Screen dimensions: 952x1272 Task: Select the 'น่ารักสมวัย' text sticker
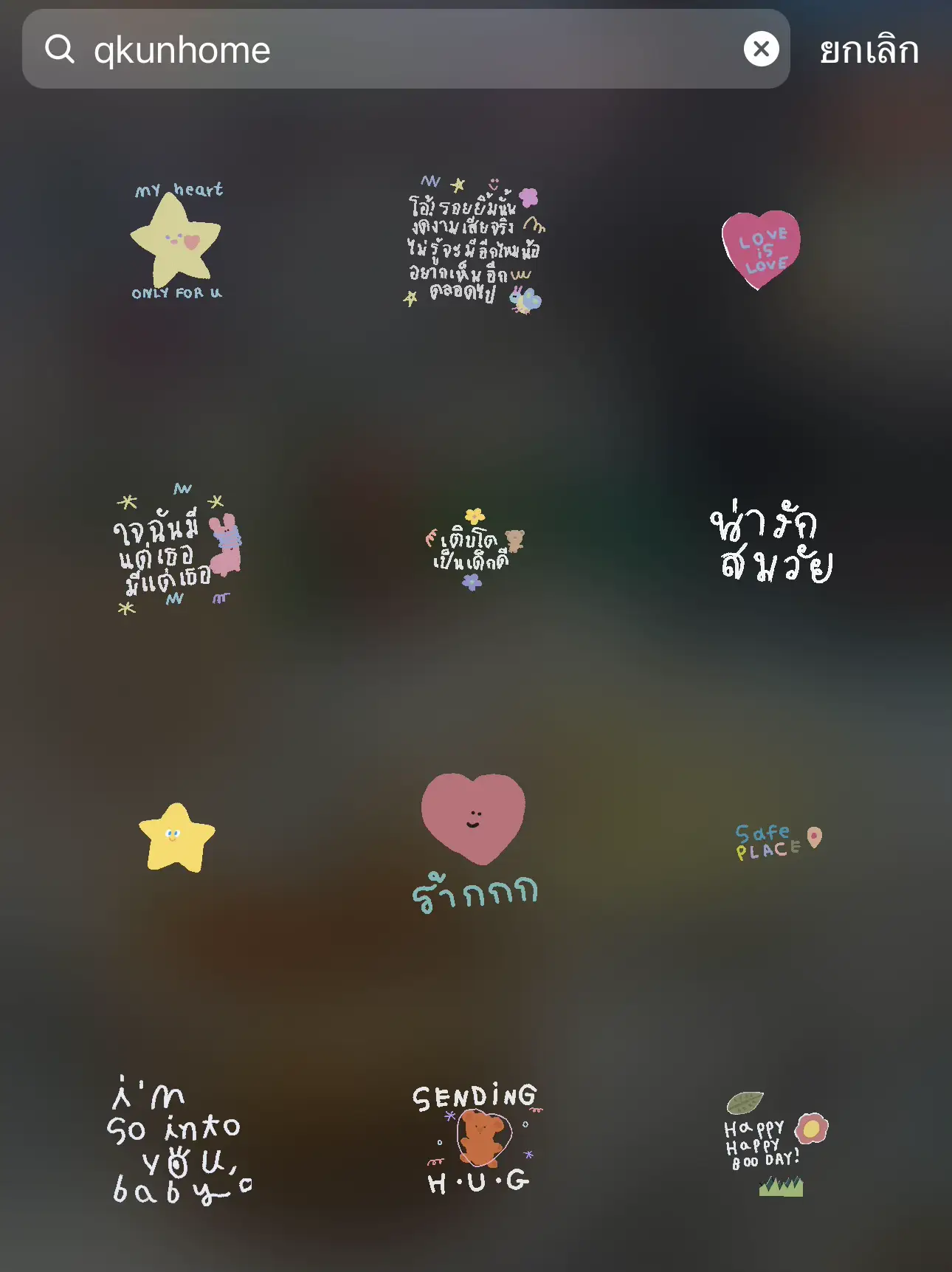(771, 543)
